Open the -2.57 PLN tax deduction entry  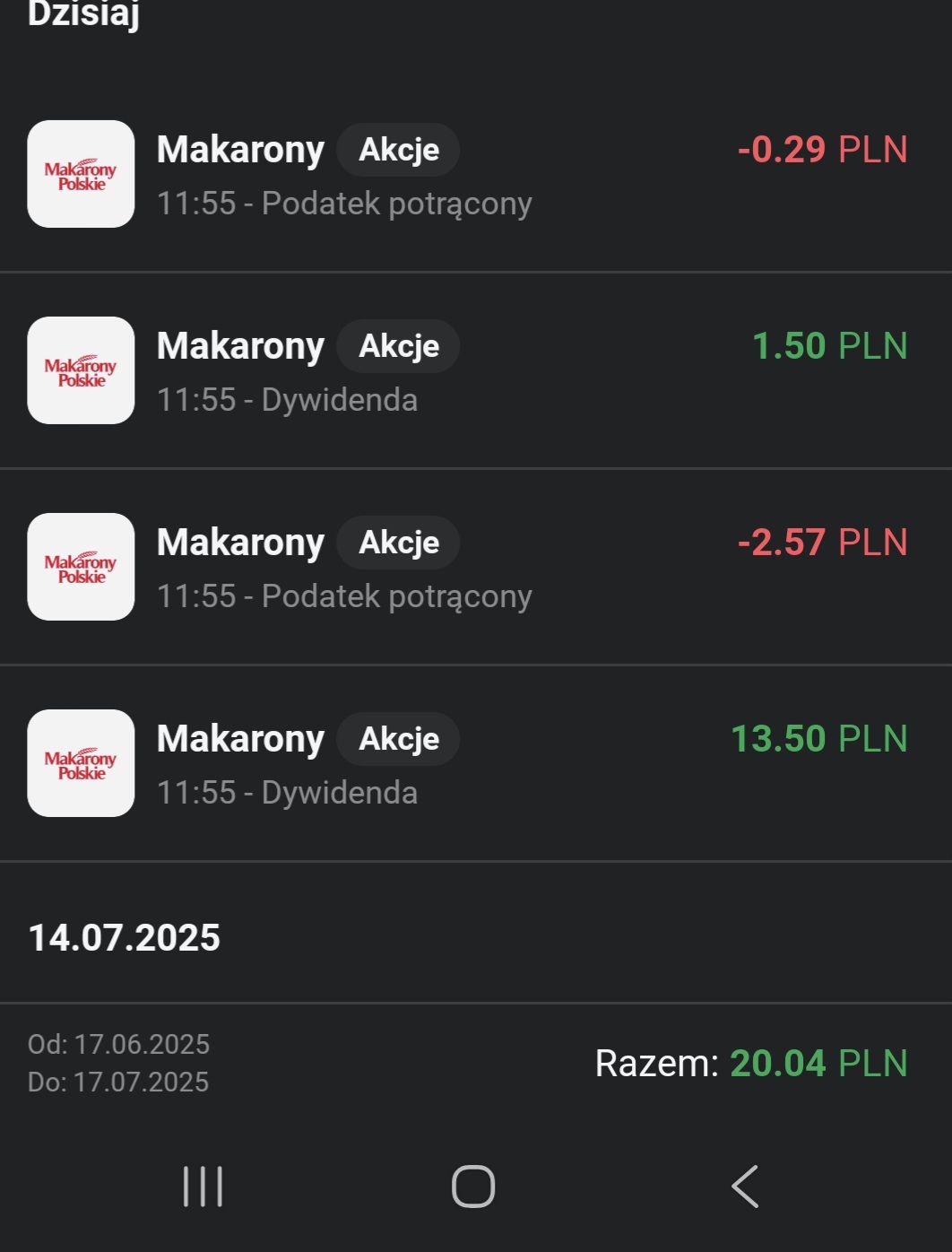pos(475,568)
